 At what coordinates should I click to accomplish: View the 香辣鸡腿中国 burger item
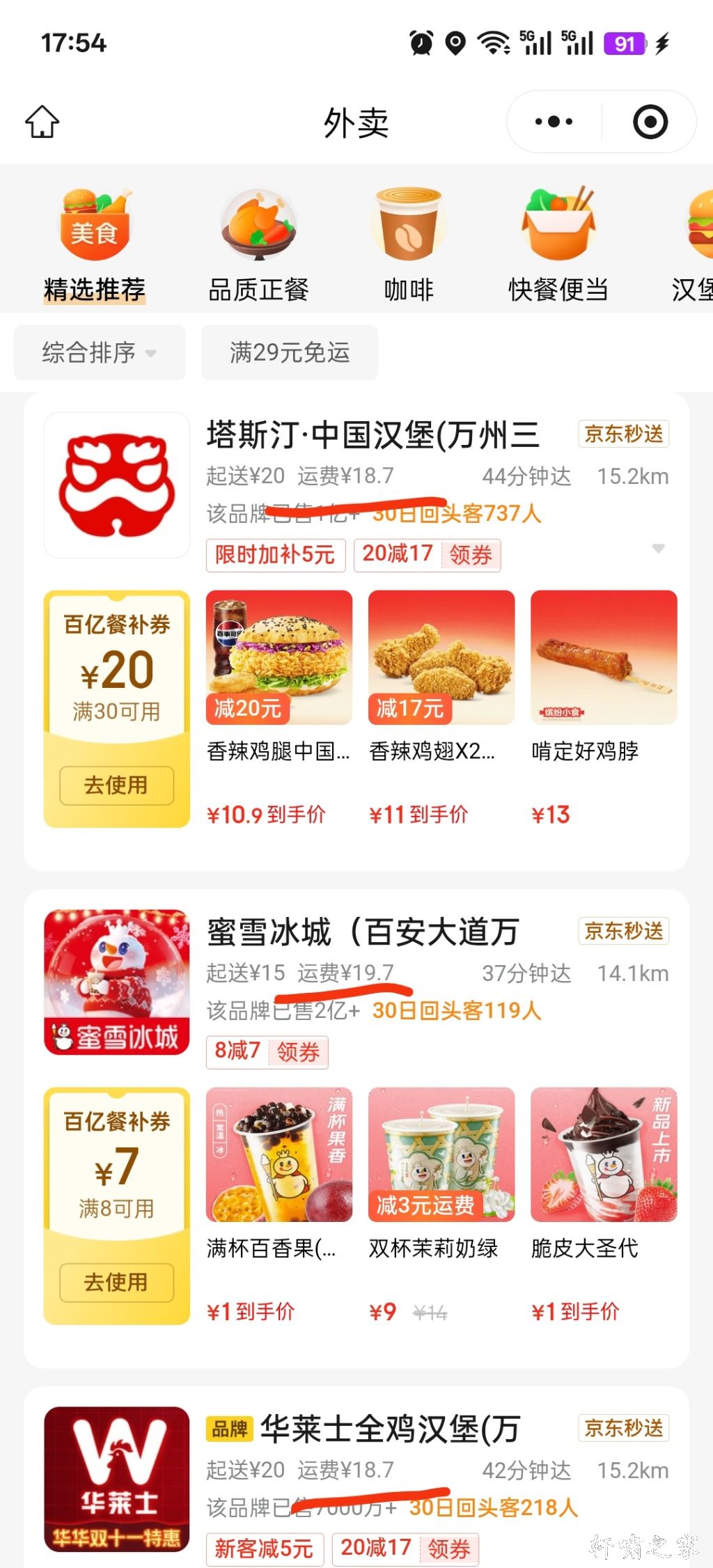[279, 658]
